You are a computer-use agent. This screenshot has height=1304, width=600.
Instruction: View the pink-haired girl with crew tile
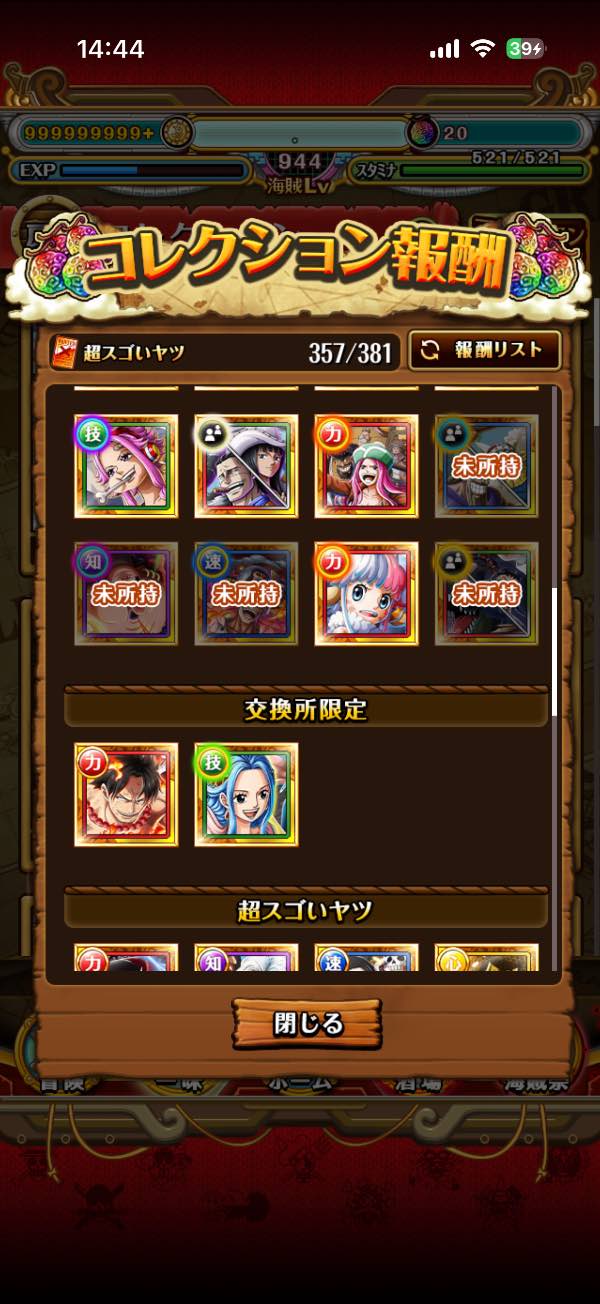(366, 466)
